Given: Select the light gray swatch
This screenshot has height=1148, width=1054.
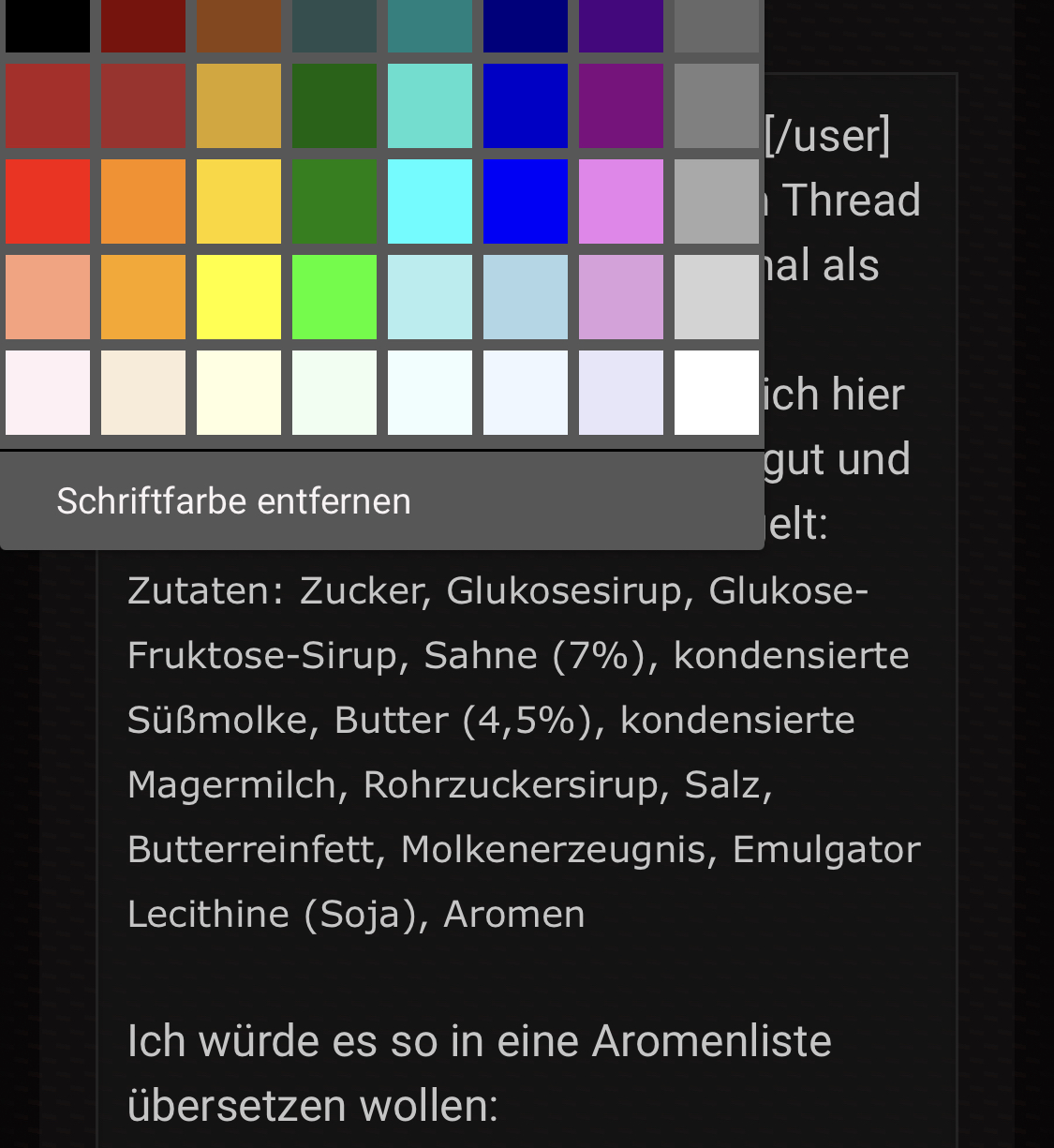Looking at the screenshot, I should [717, 297].
